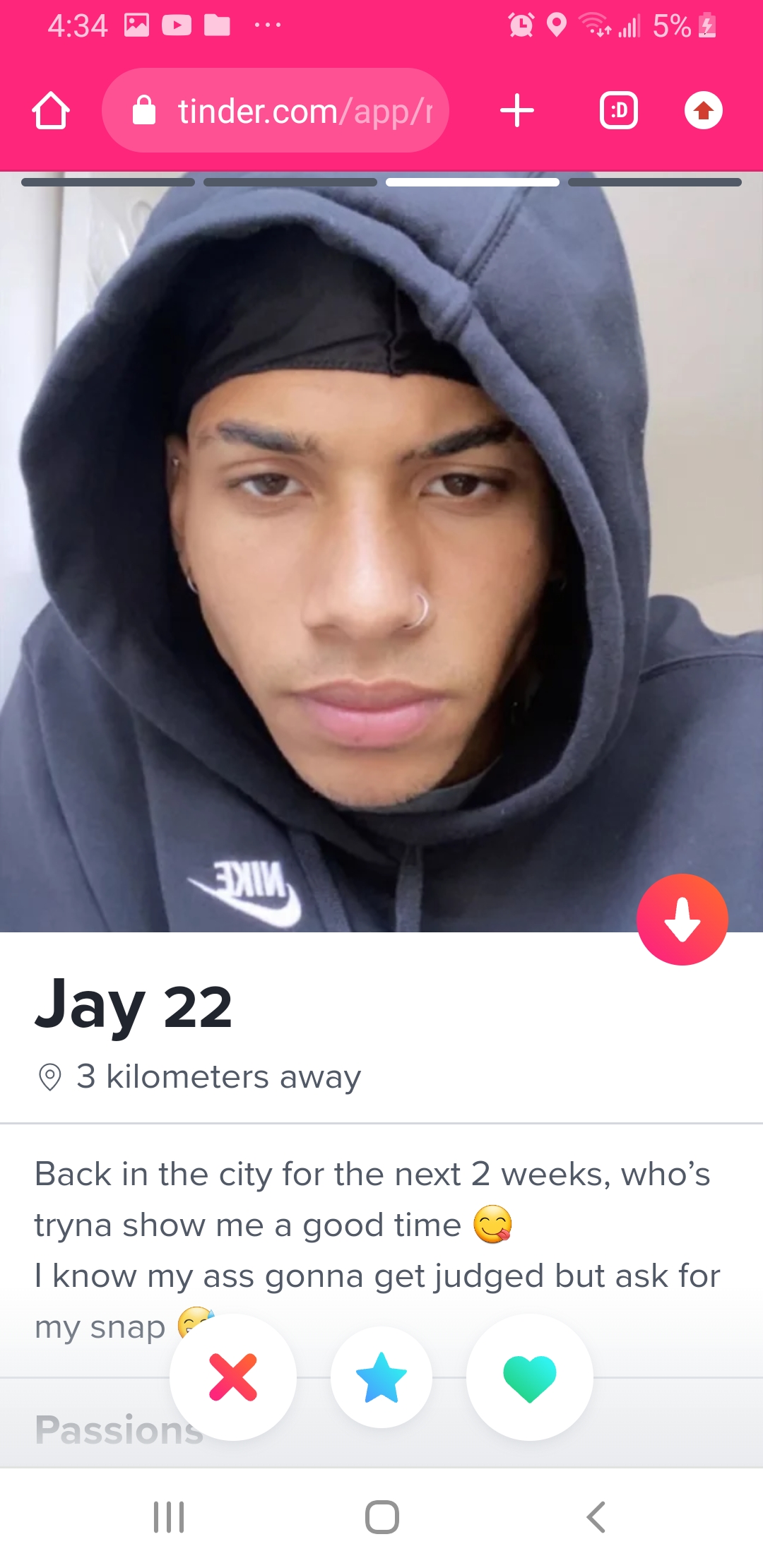Image resolution: width=763 pixels, height=1568 pixels.
Task: Open the browser tab switcher icon
Action: [618, 110]
